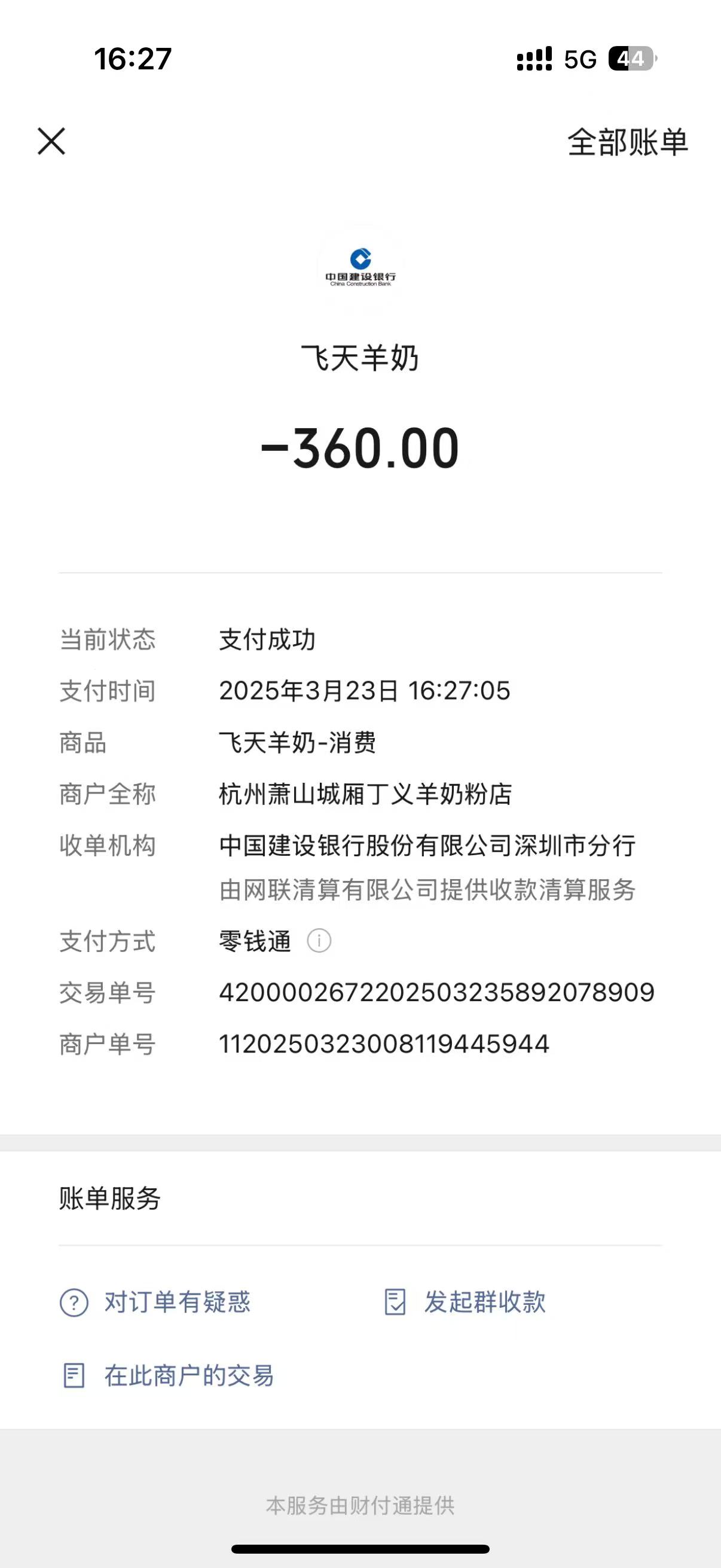Open 对订单有疑惑 help link
Image resolution: width=721 pixels, height=1568 pixels.
pyautogui.click(x=156, y=1302)
